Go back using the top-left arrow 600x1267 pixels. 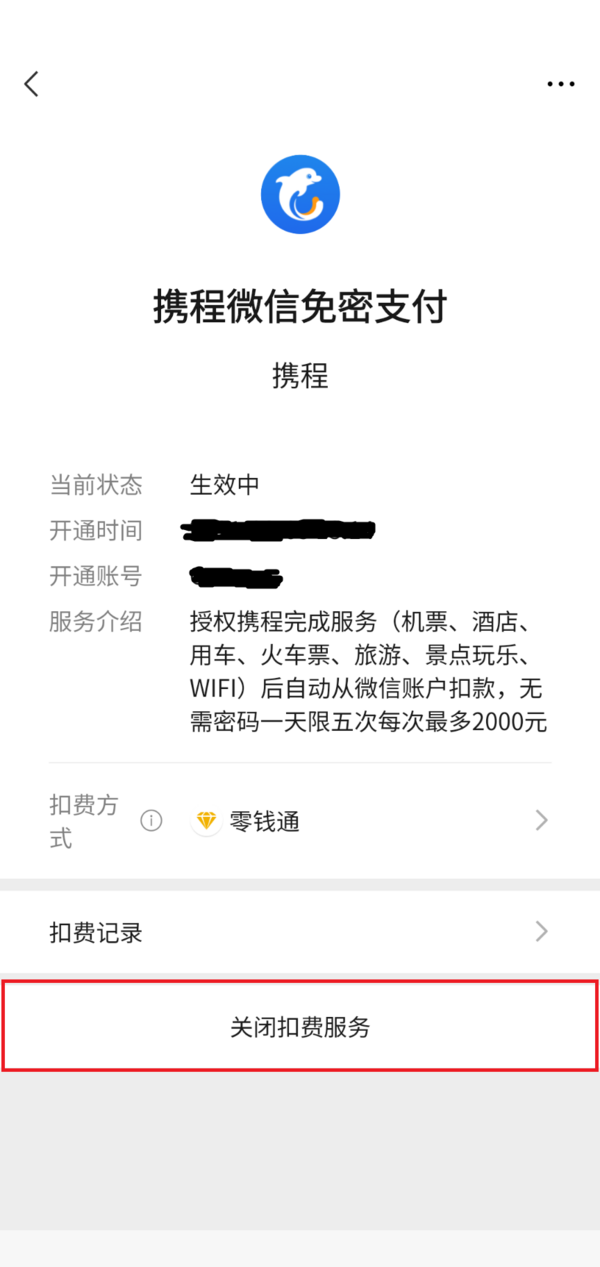(32, 84)
